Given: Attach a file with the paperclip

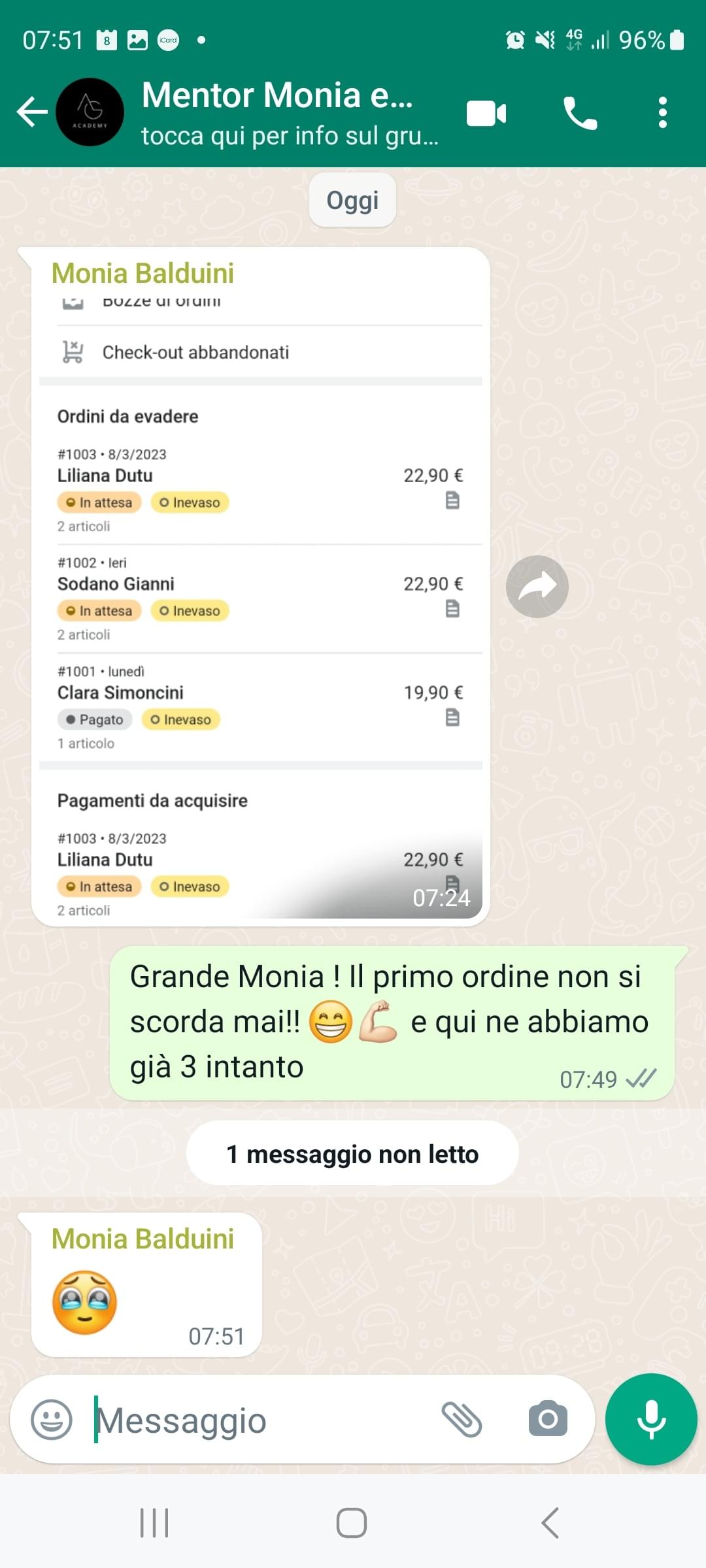Looking at the screenshot, I should click(462, 1419).
